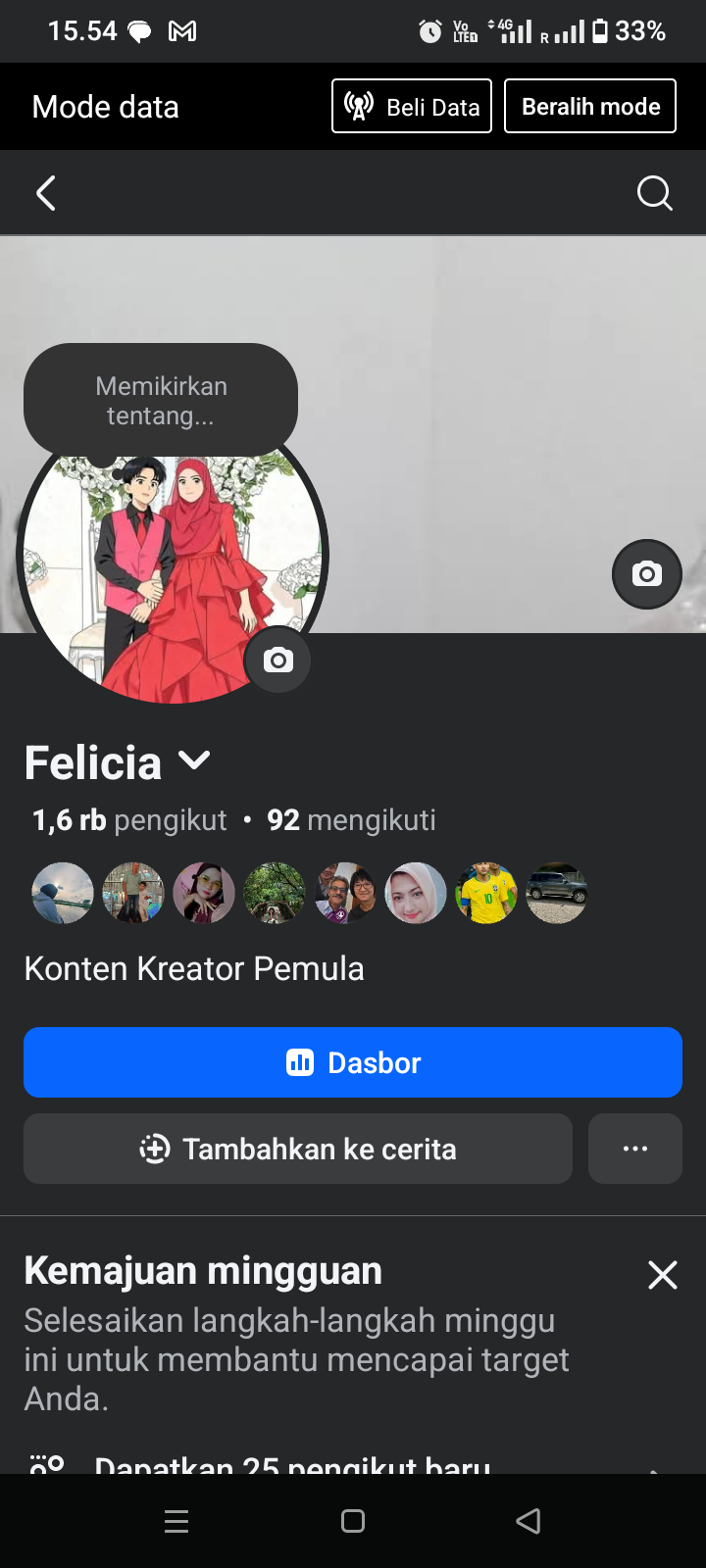Select the Beralih mode button
Viewport: 706px width, 1568px height.
[x=590, y=106]
